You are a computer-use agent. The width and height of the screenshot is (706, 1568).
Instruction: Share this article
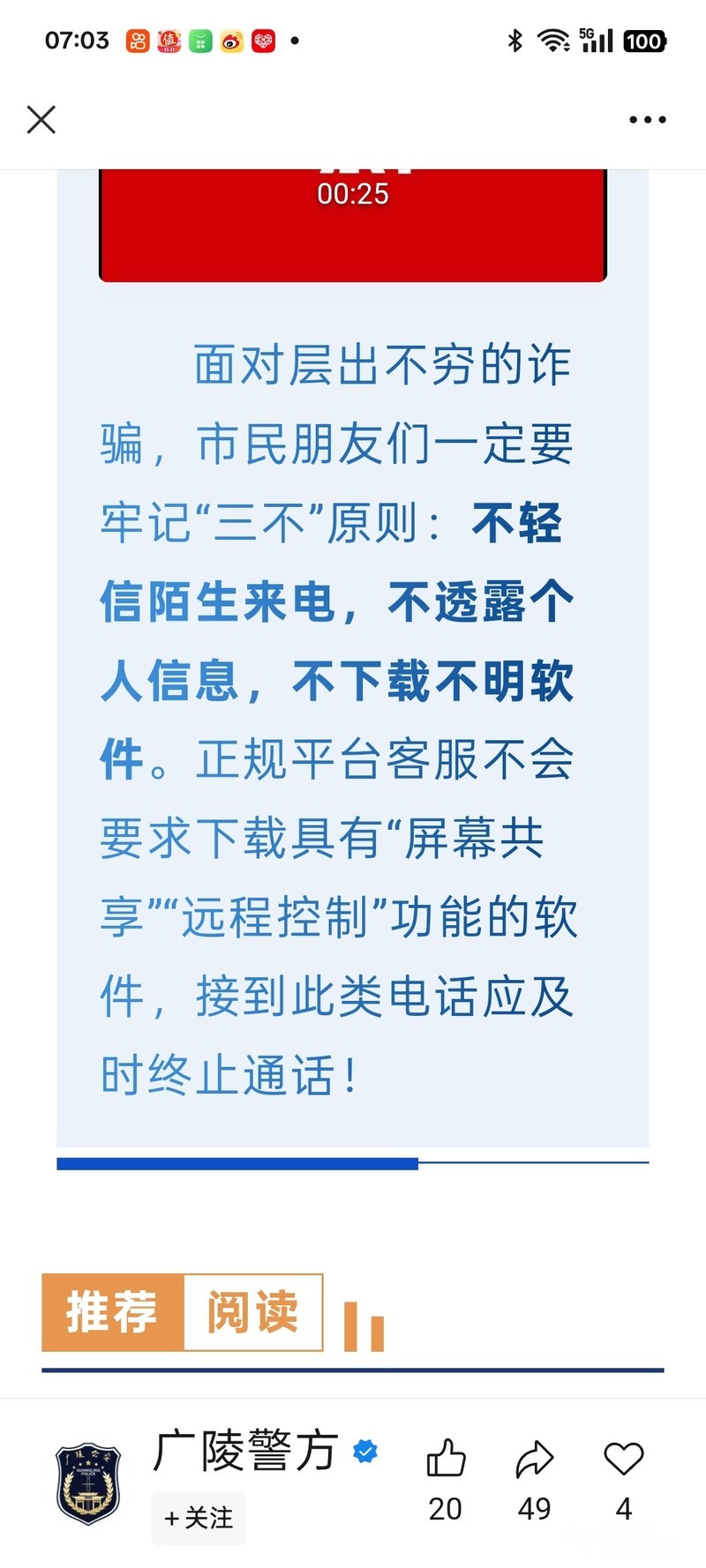[x=535, y=1460]
